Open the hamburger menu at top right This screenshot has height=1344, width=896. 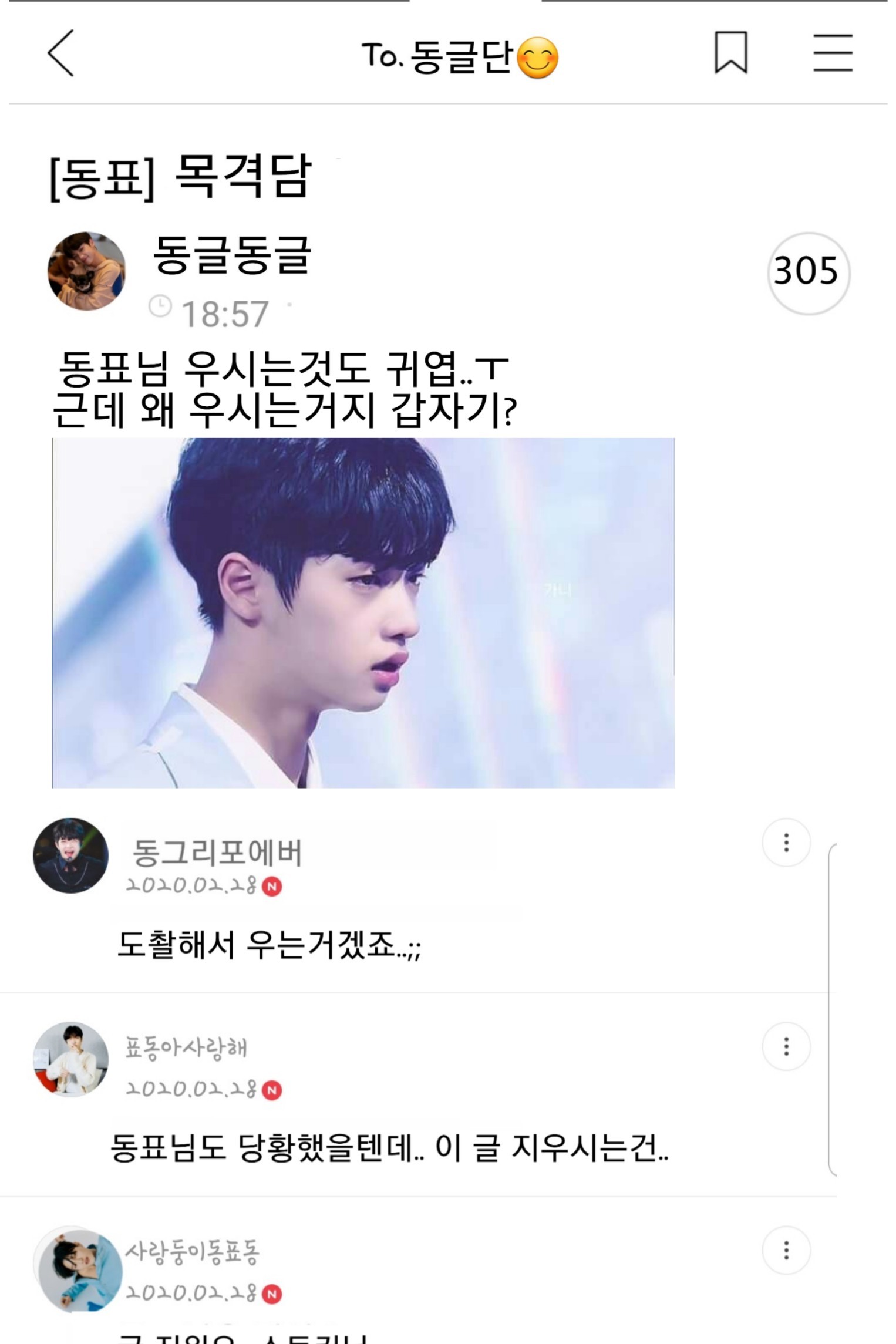[833, 53]
